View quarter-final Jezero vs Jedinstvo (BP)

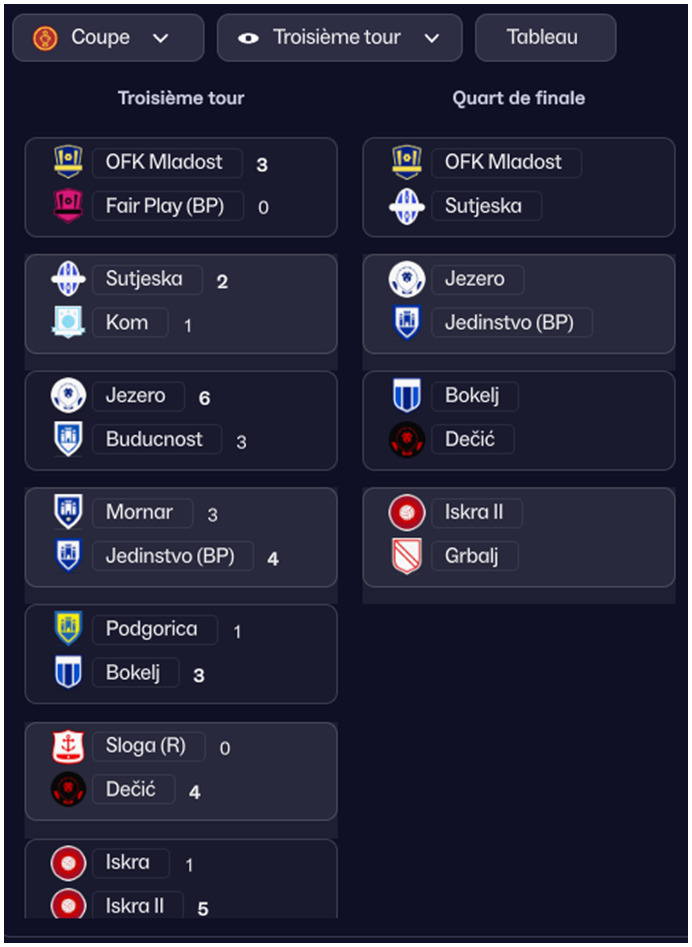pos(518,302)
